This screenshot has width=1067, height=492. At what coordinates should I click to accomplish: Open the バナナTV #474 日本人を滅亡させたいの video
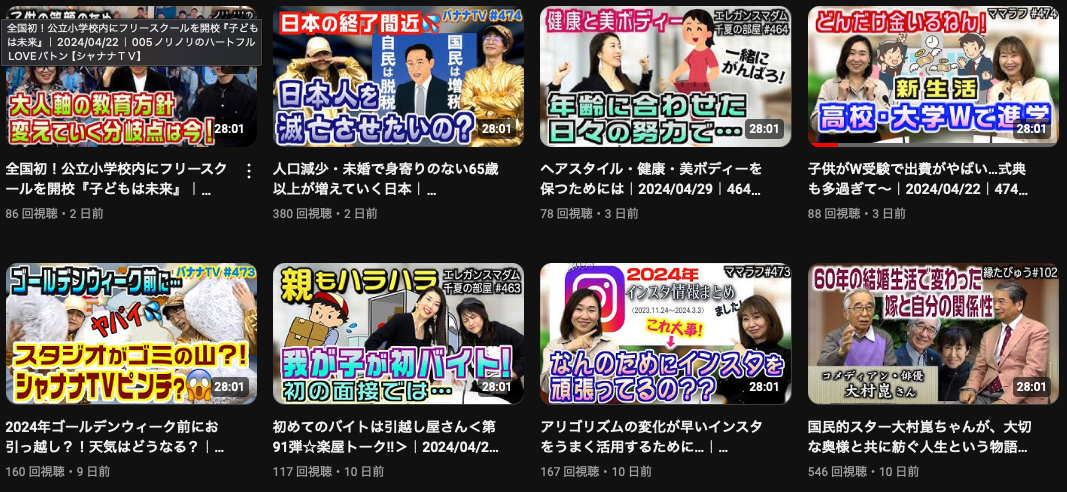point(397,77)
